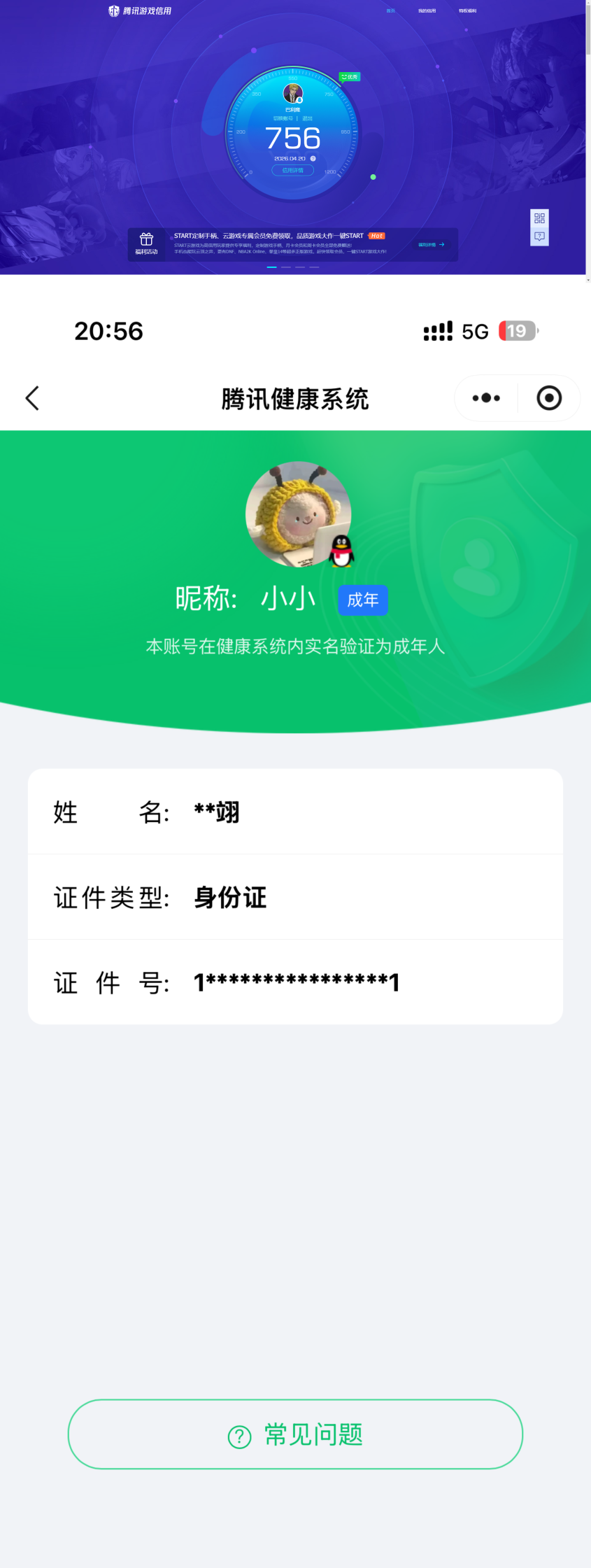
Task: Go to the 首页 nav item
Action: point(391,10)
